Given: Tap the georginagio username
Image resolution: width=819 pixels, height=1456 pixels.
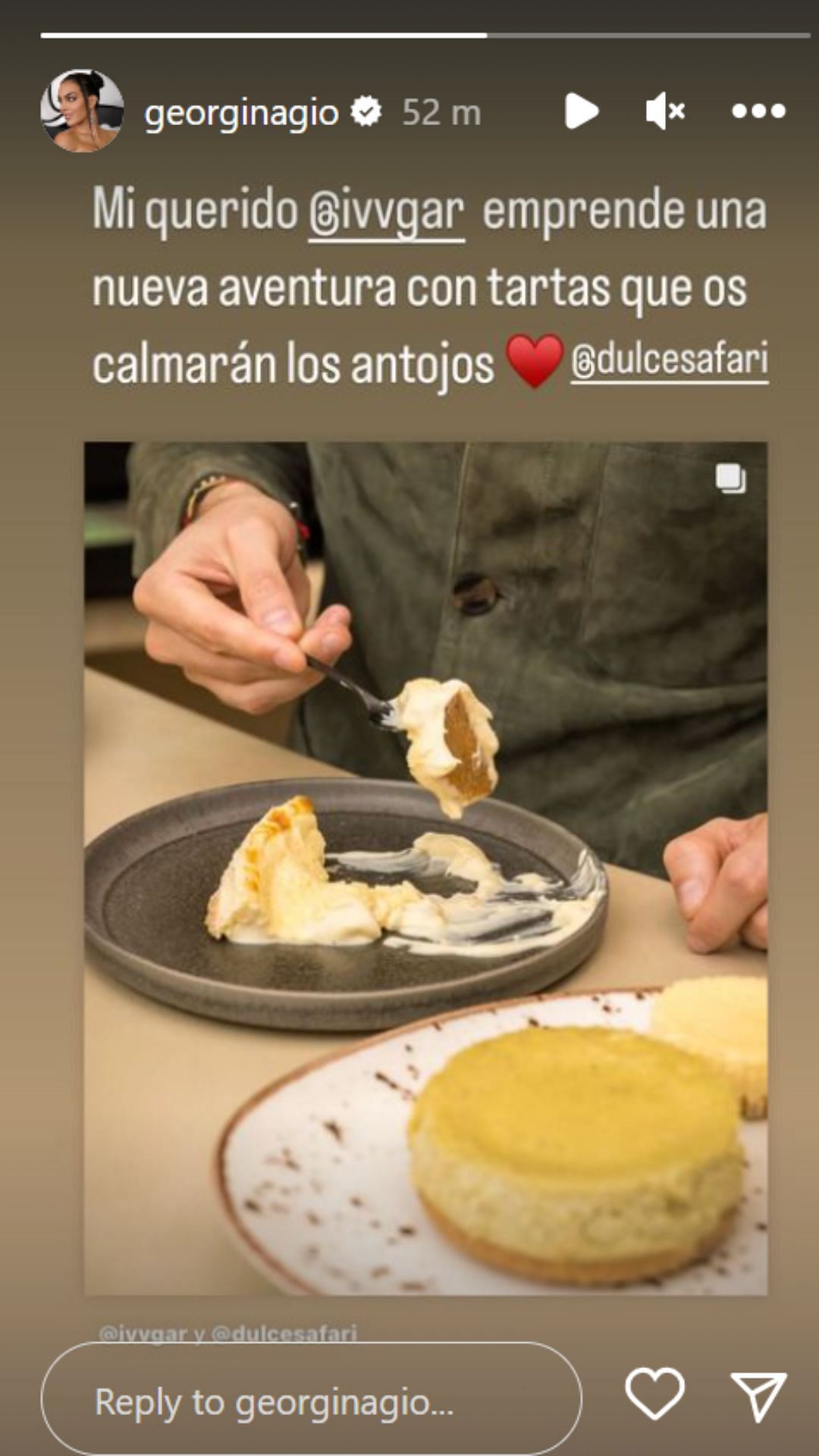Looking at the screenshot, I should pyautogui.click(x=241, y=113).
